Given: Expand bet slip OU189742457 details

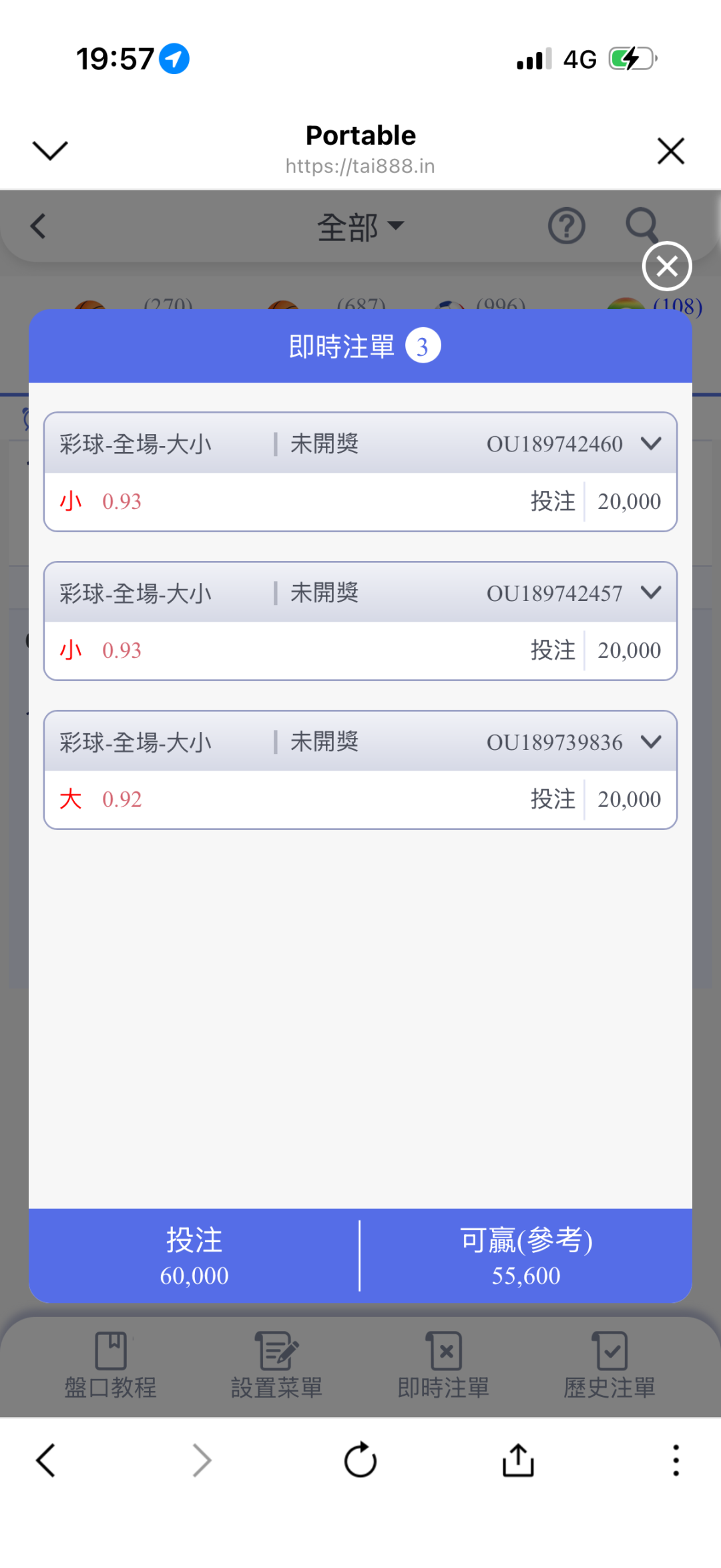Looking at the screenshot, I should pyautogui.click(x=651, y=592).
